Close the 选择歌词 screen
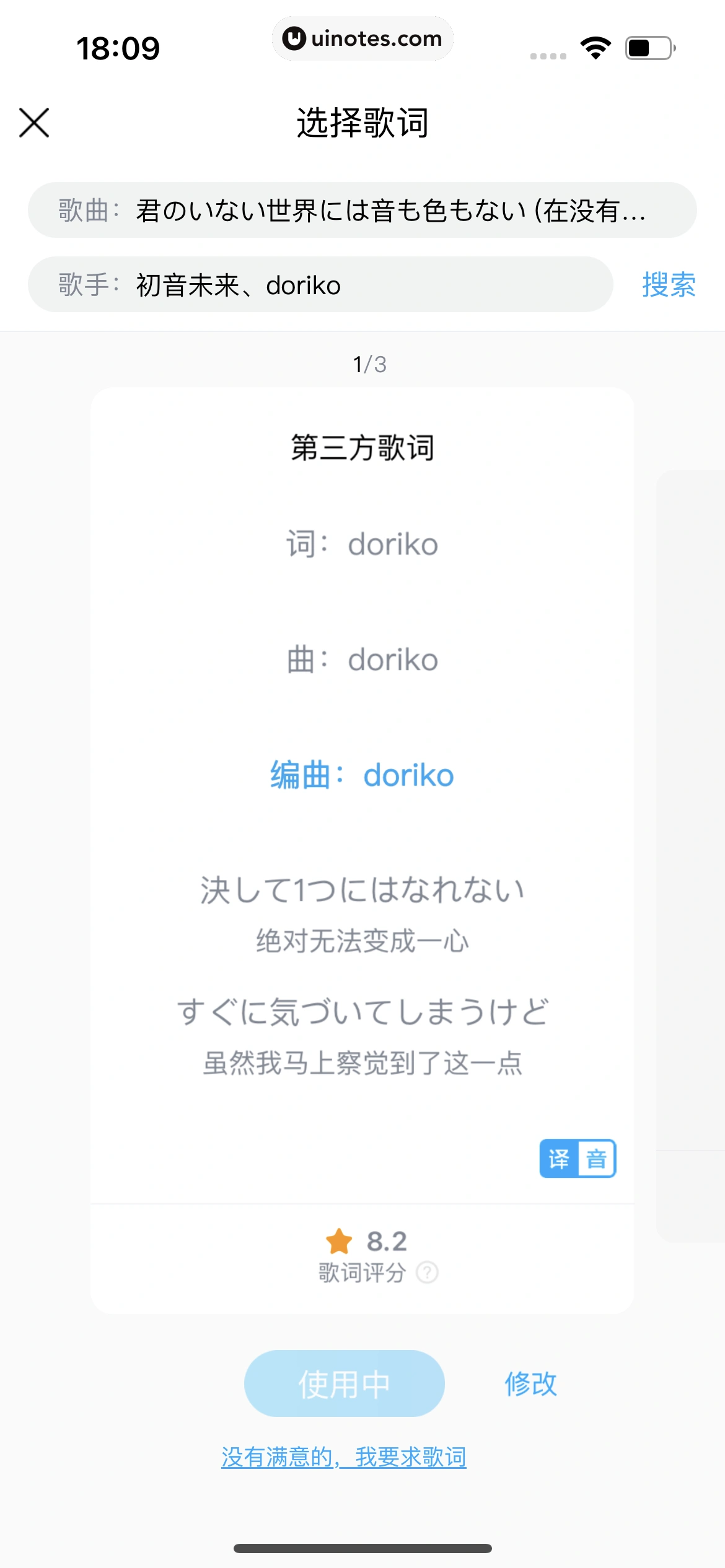 [x=34, y=123]
